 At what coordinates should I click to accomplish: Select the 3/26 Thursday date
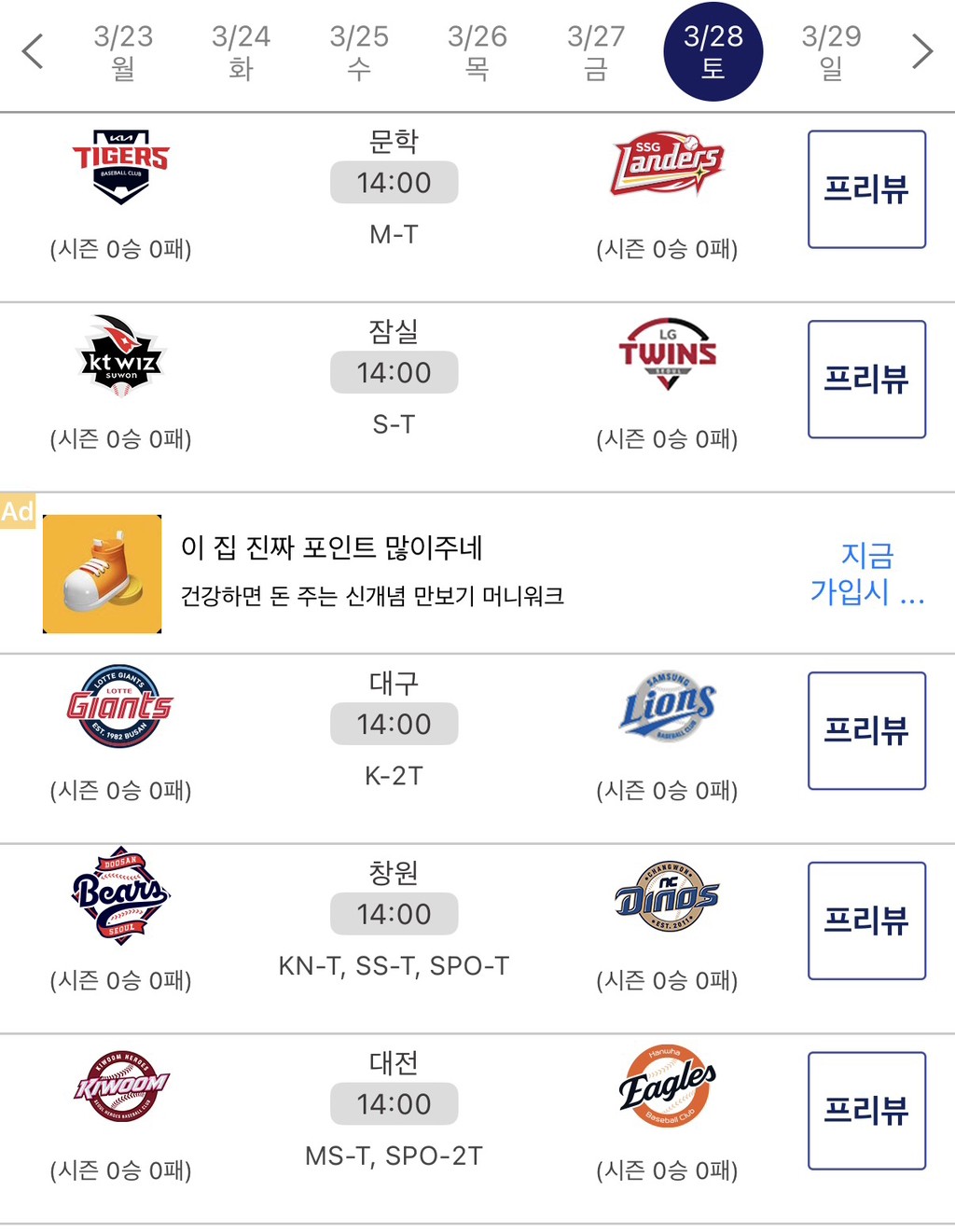point(477,51)
